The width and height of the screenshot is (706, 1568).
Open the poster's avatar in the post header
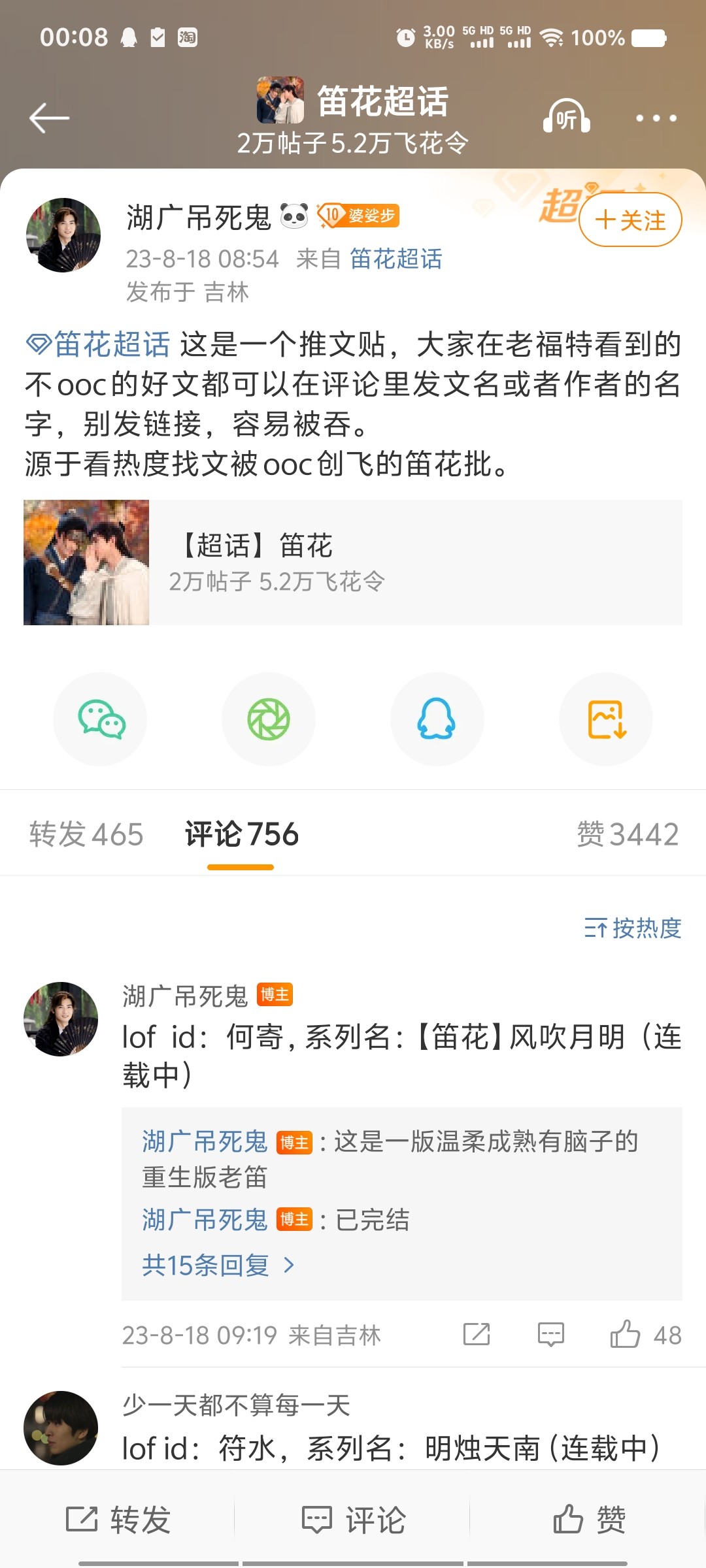coord(63,235)
